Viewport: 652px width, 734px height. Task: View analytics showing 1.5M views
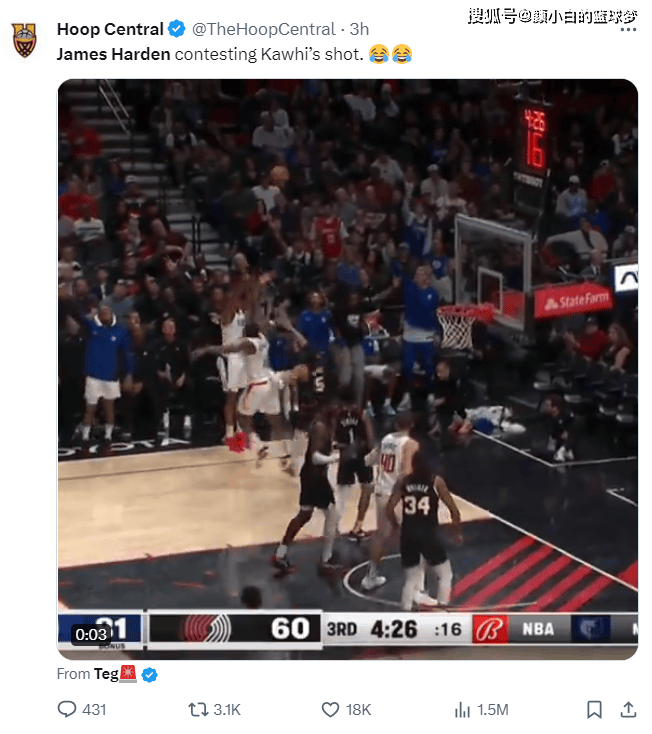(462, 709)
